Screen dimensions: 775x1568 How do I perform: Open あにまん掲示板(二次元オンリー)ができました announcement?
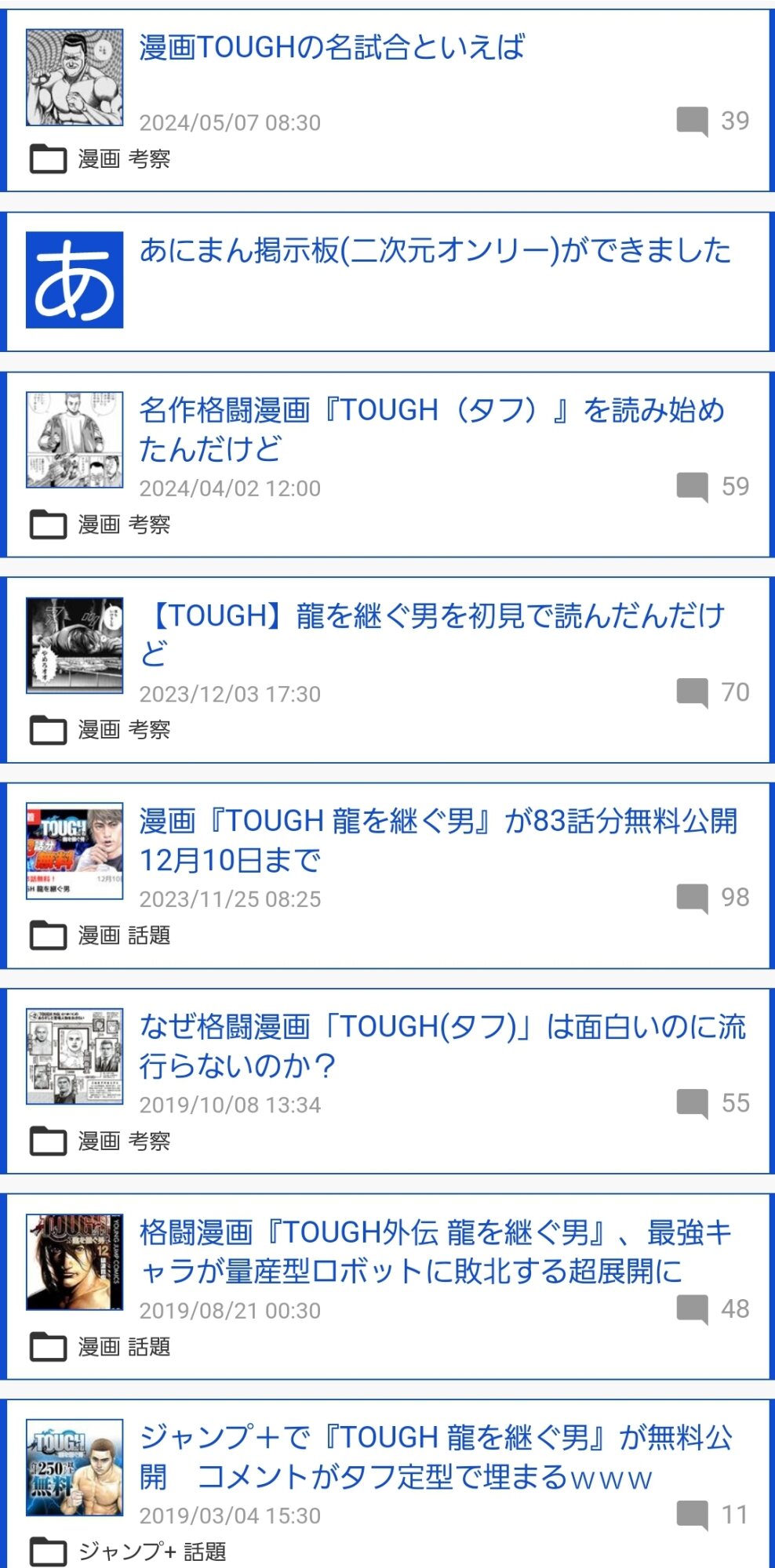pos(435,251)
